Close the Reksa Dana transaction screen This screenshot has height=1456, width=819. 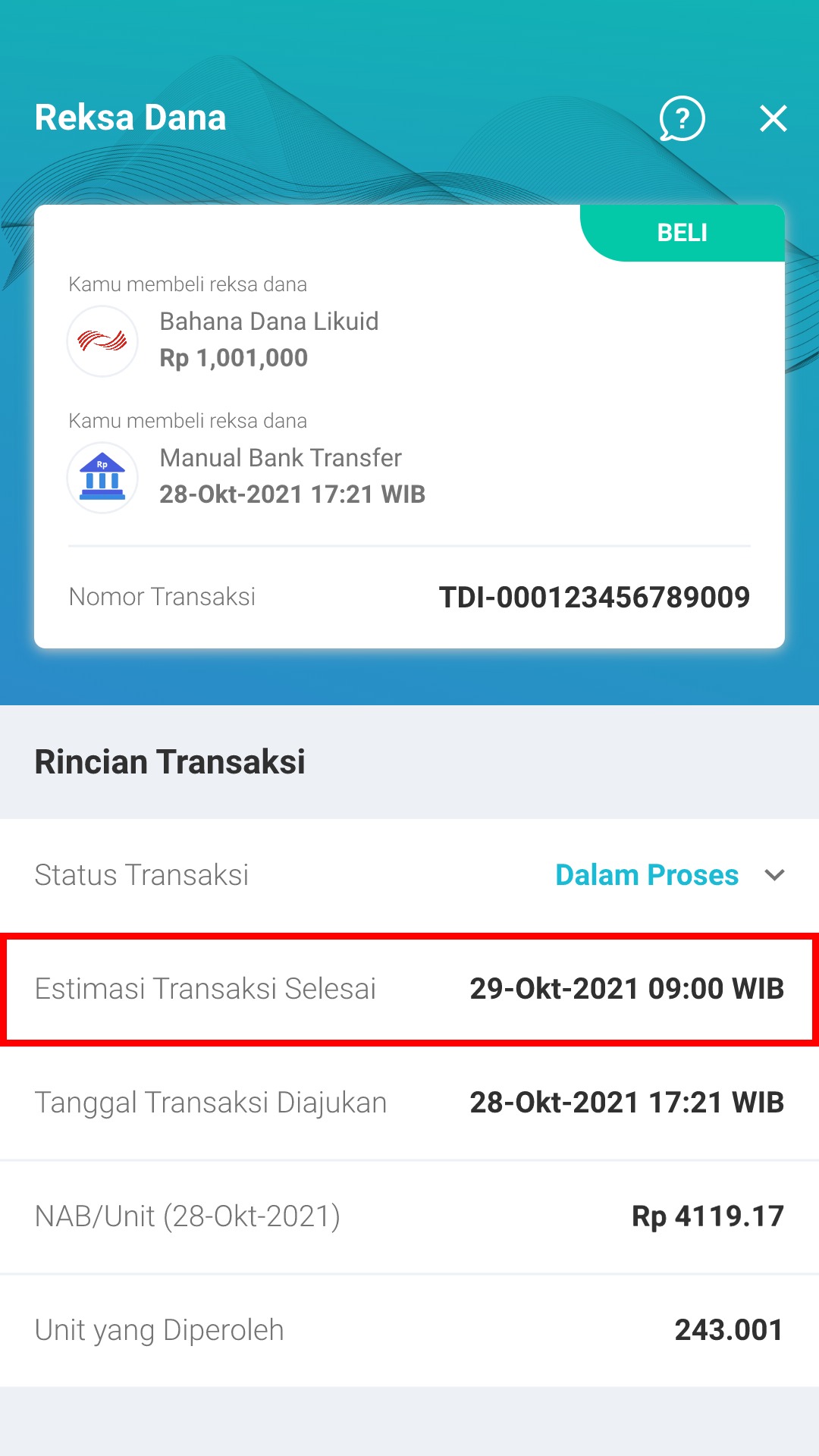pos(773,119)
